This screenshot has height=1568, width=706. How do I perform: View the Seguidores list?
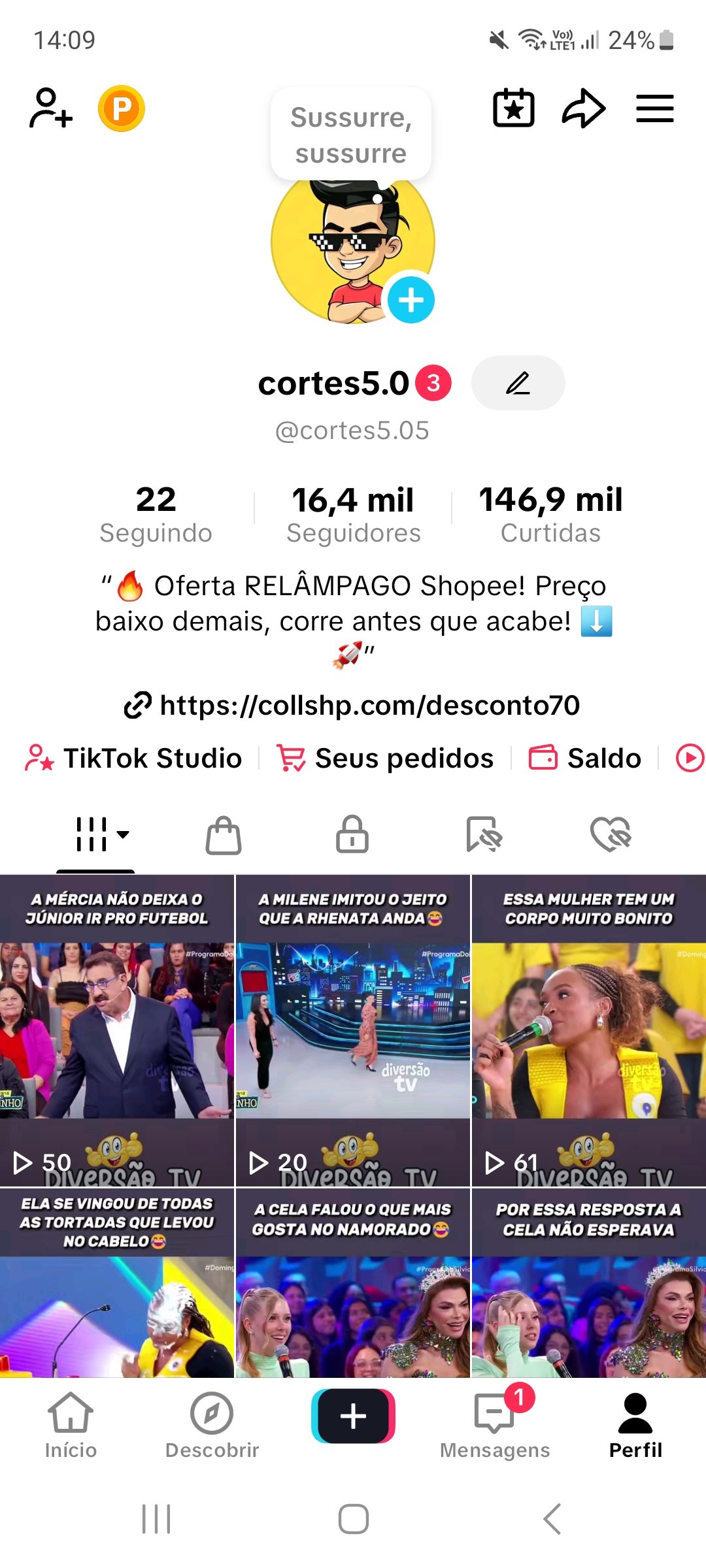pyautogui.click(x=353, y=514)
